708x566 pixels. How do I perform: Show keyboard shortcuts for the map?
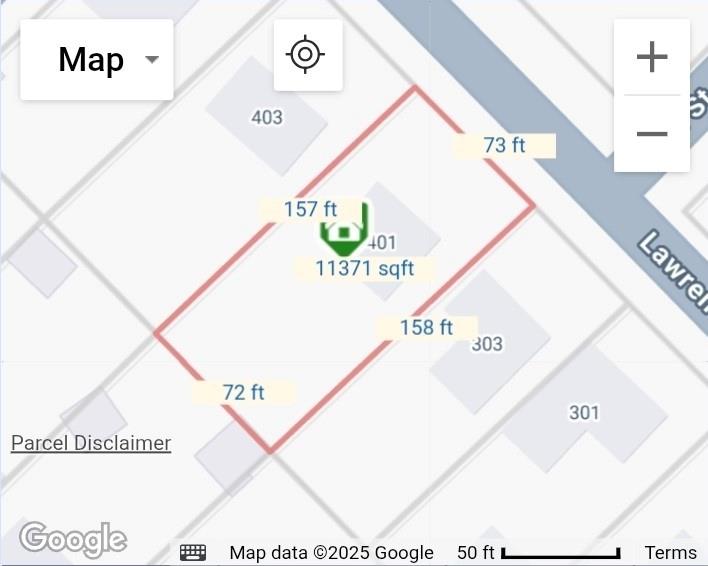193,553
